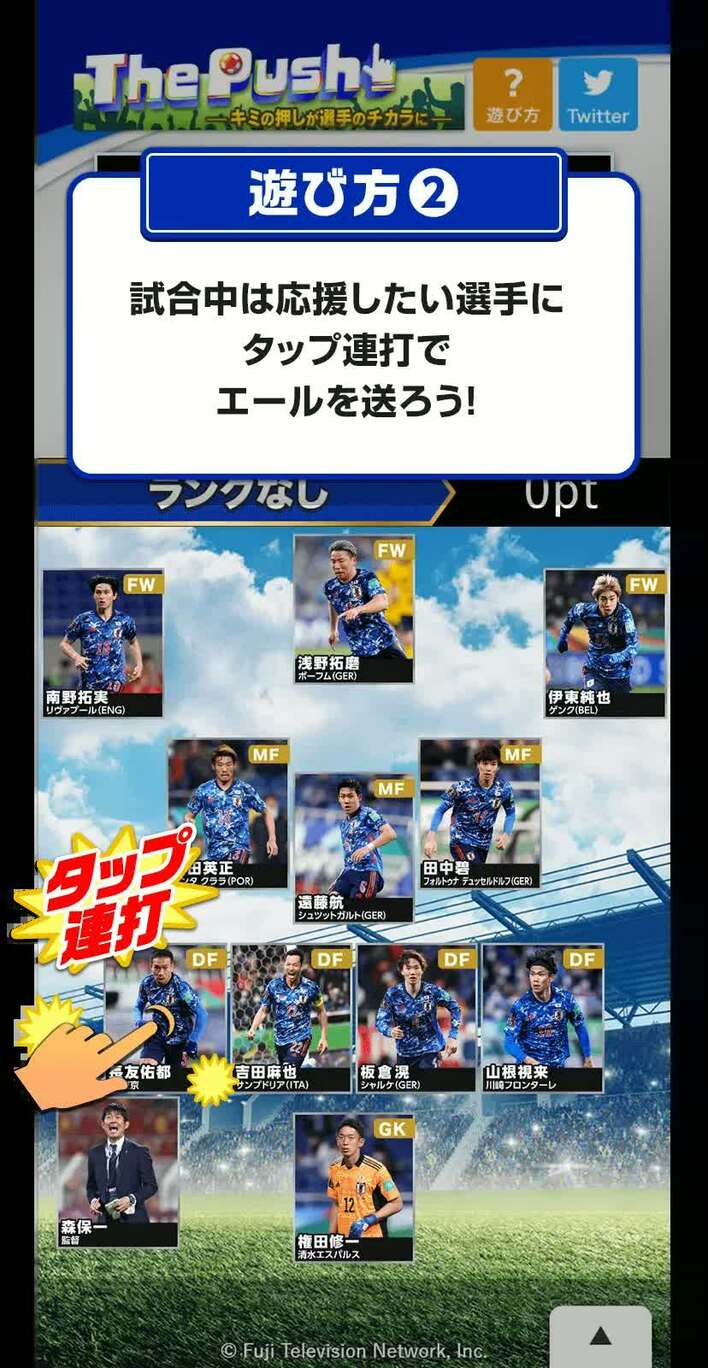Screen dimensions: 708x1368
Task: Select midfielder 遠藤航's card
Action: click(353, 847)
